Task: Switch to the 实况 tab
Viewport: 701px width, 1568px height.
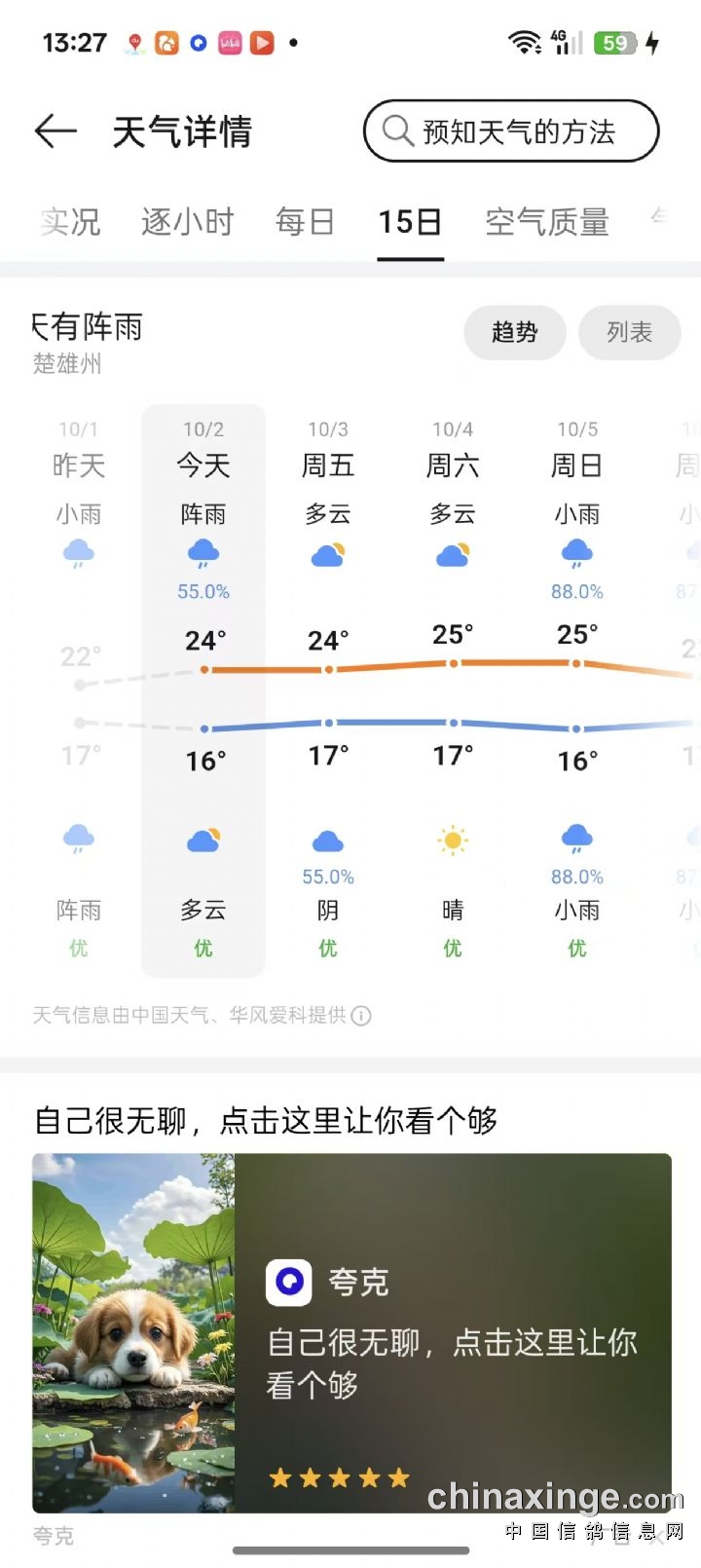Action: [70, 222]
